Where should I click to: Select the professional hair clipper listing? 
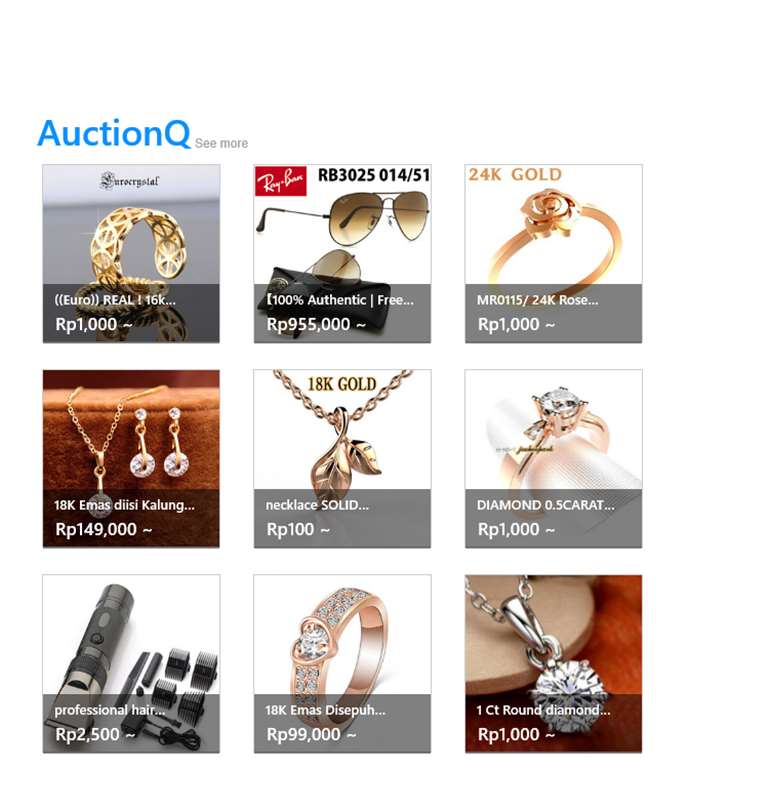click(x=131, y=664)
